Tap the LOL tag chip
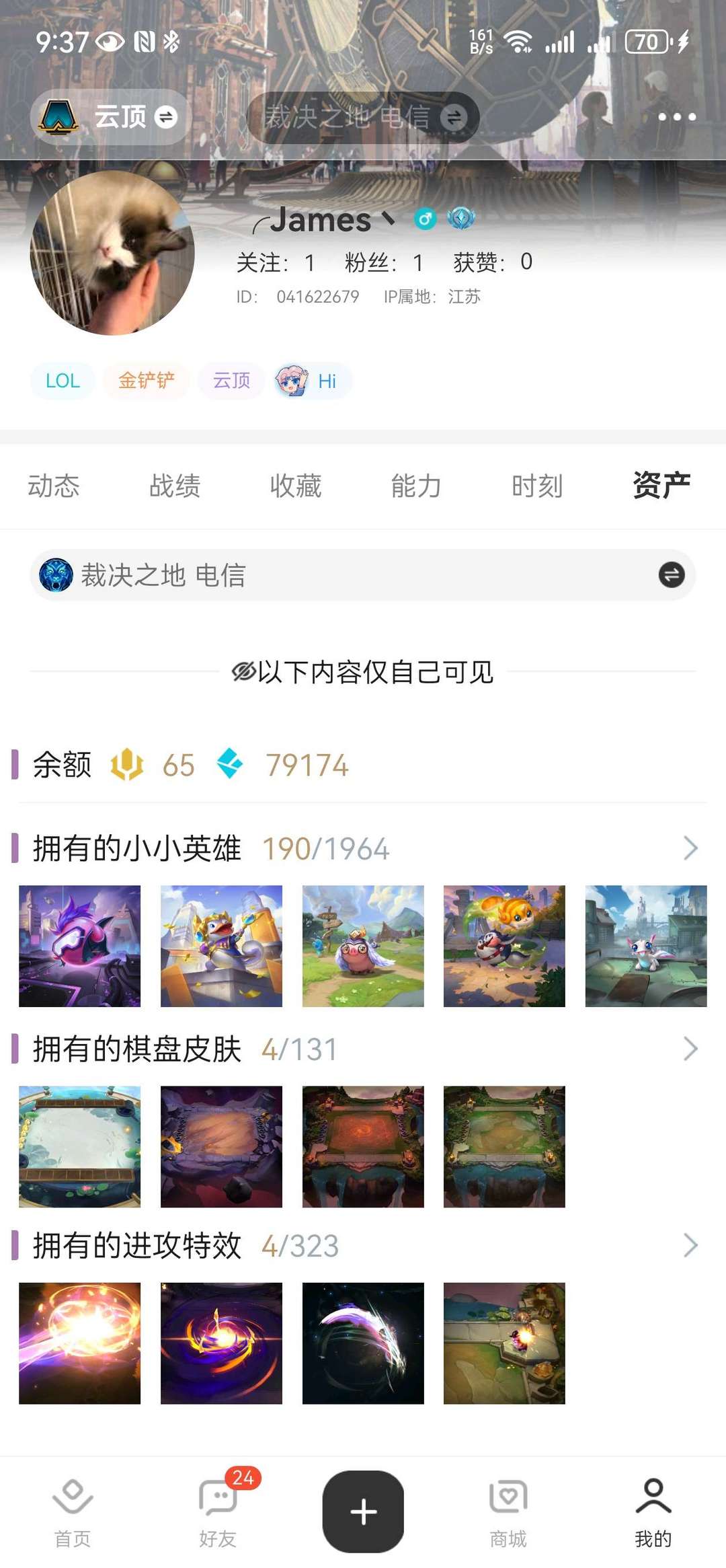Image resolution: width=726 pixels, height=1568 pixels. click(x=63, y=381)
